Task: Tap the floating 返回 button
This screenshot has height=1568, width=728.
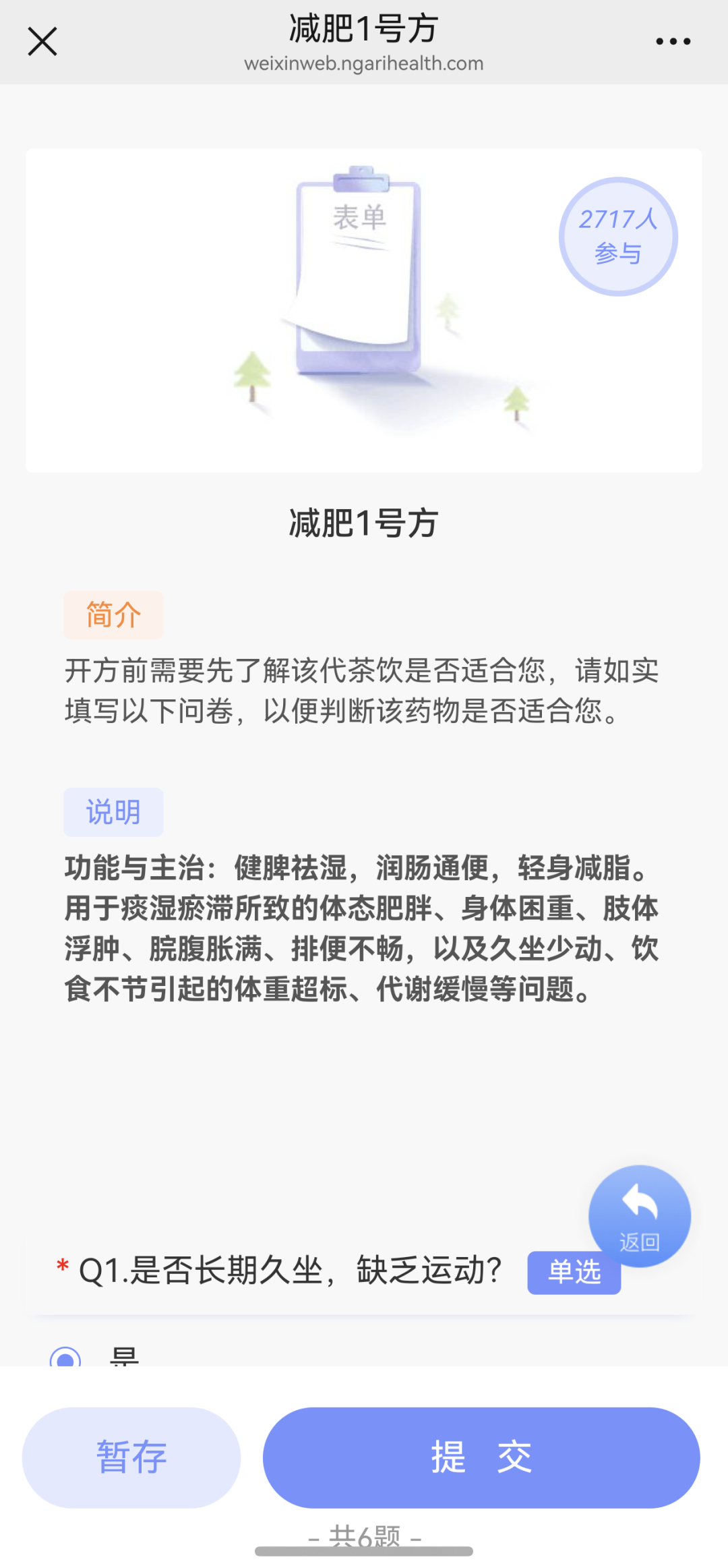Action: [639, 1215]
